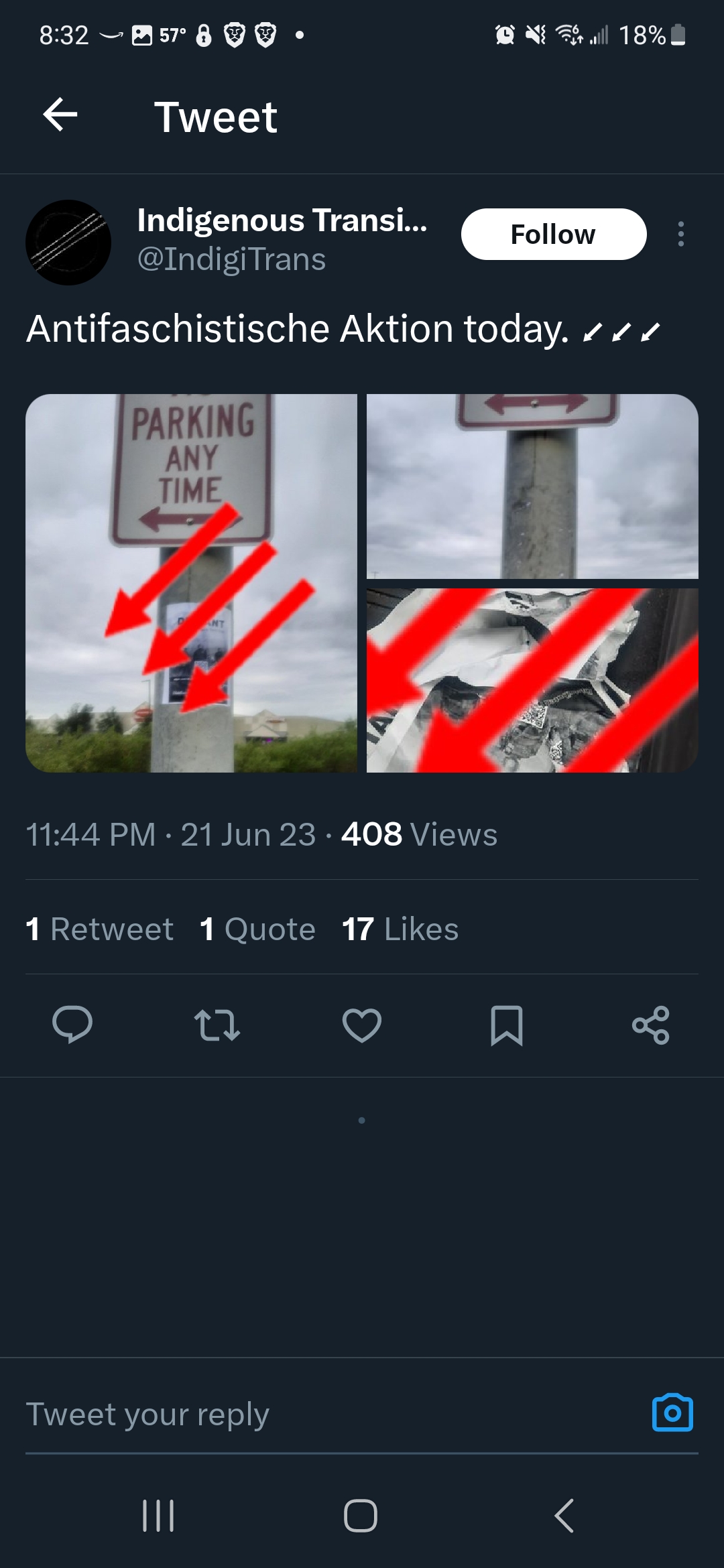Share this tweet
This screenshot has width=724, height=1568.
(x=650, y=1025)
